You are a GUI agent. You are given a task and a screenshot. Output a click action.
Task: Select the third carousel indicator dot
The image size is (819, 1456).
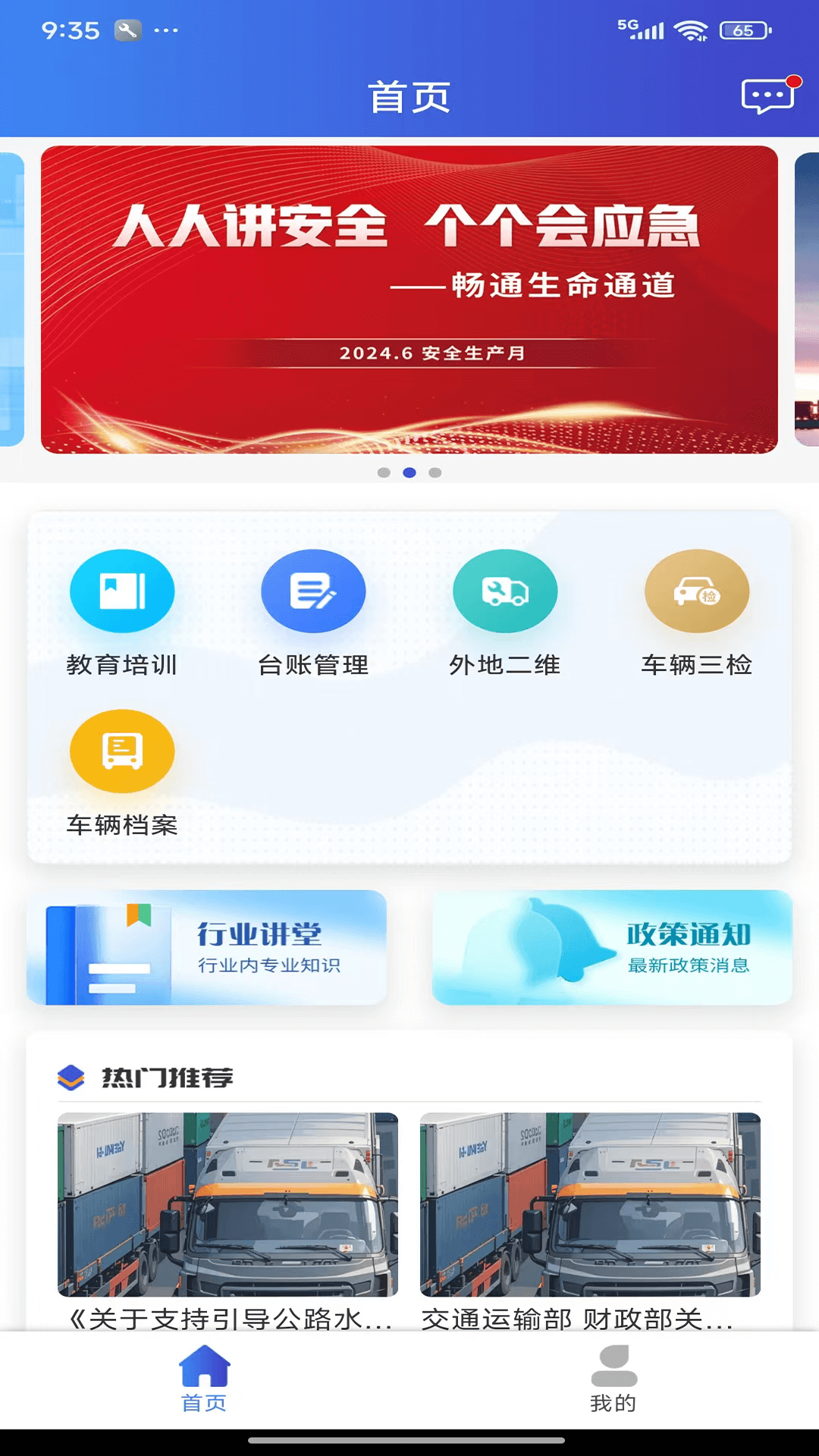tap(434, 472)
